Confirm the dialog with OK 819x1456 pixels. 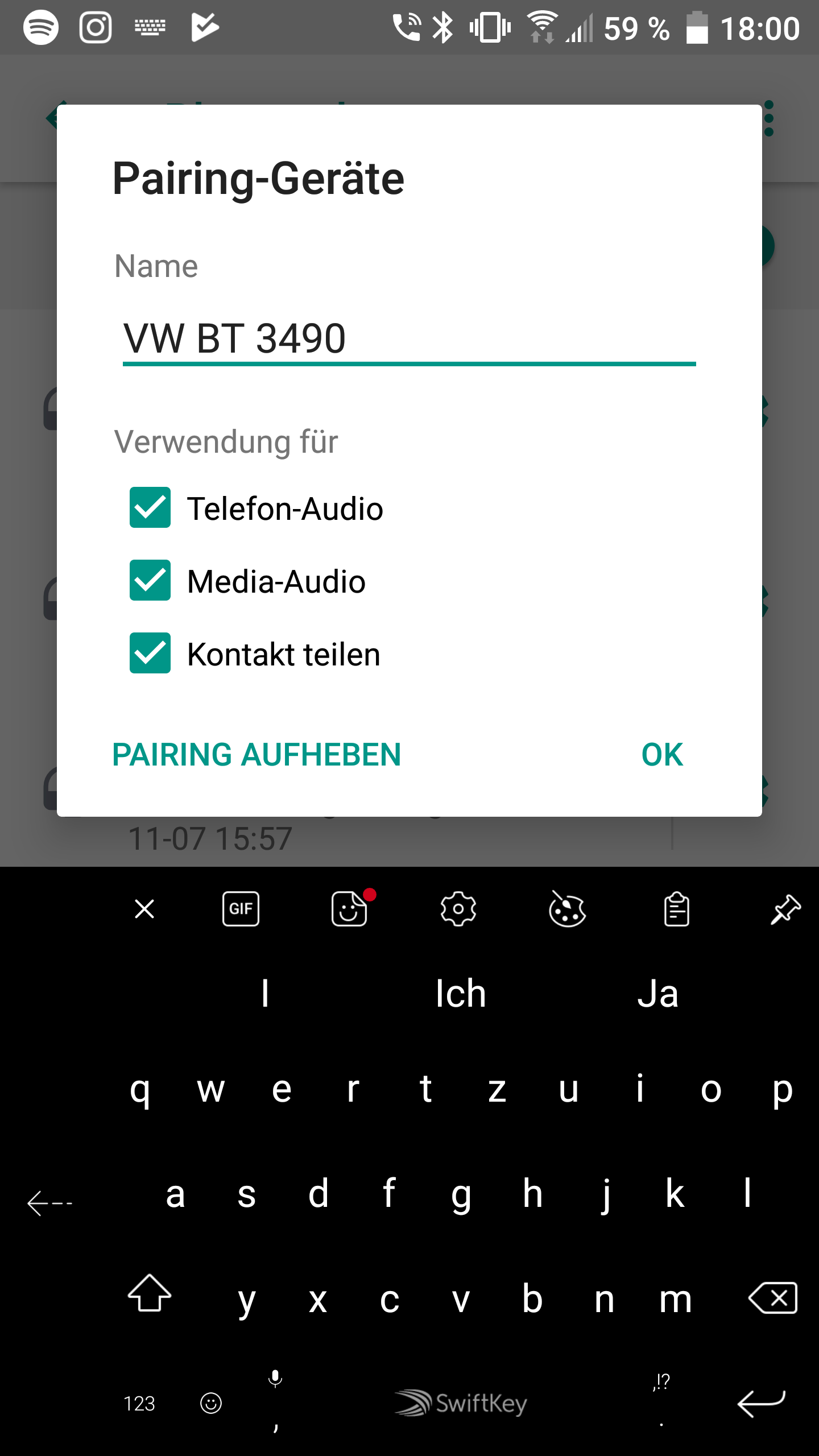(x=662, y=755)
